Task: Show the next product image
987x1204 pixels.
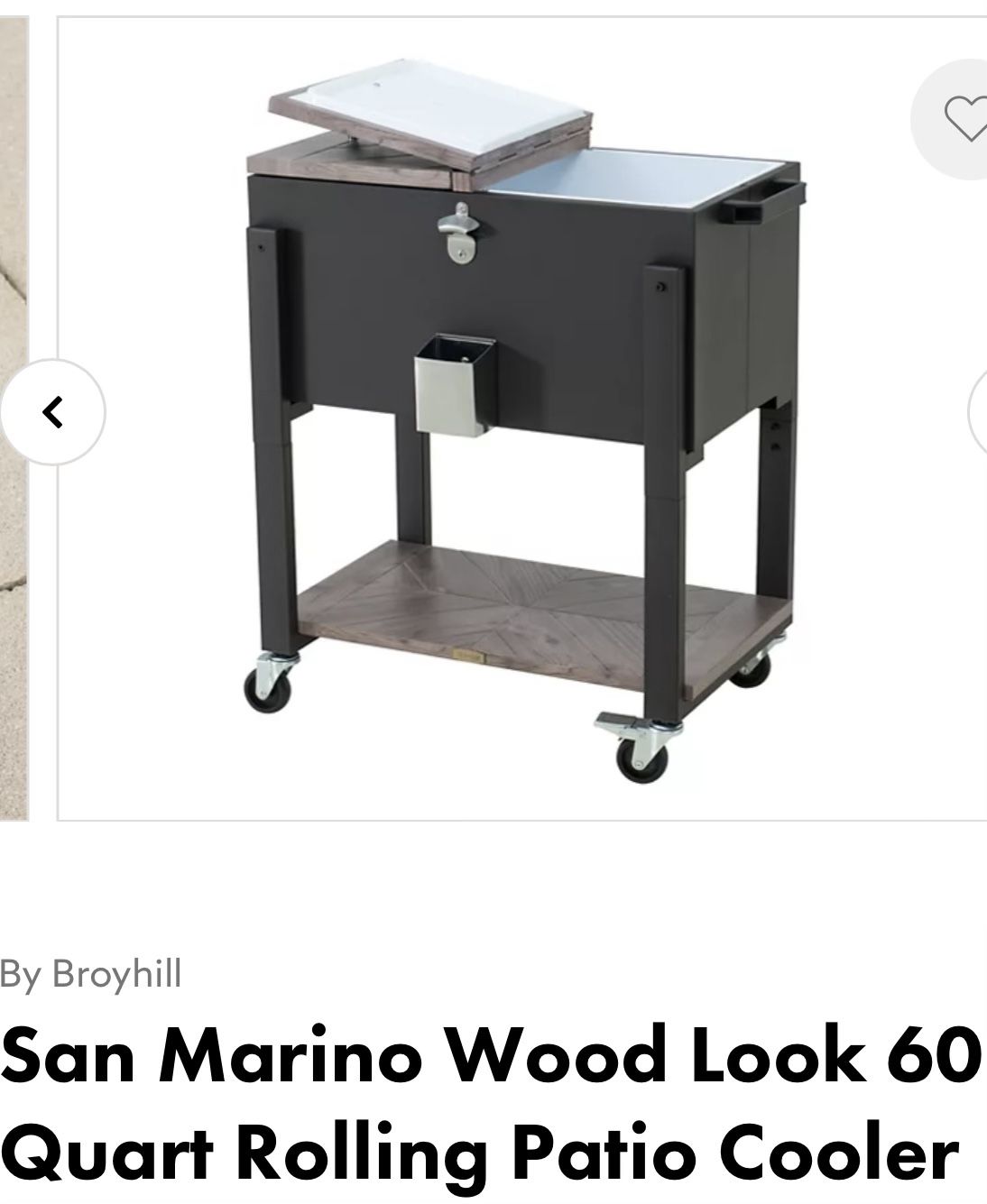Action: (980, 412)
